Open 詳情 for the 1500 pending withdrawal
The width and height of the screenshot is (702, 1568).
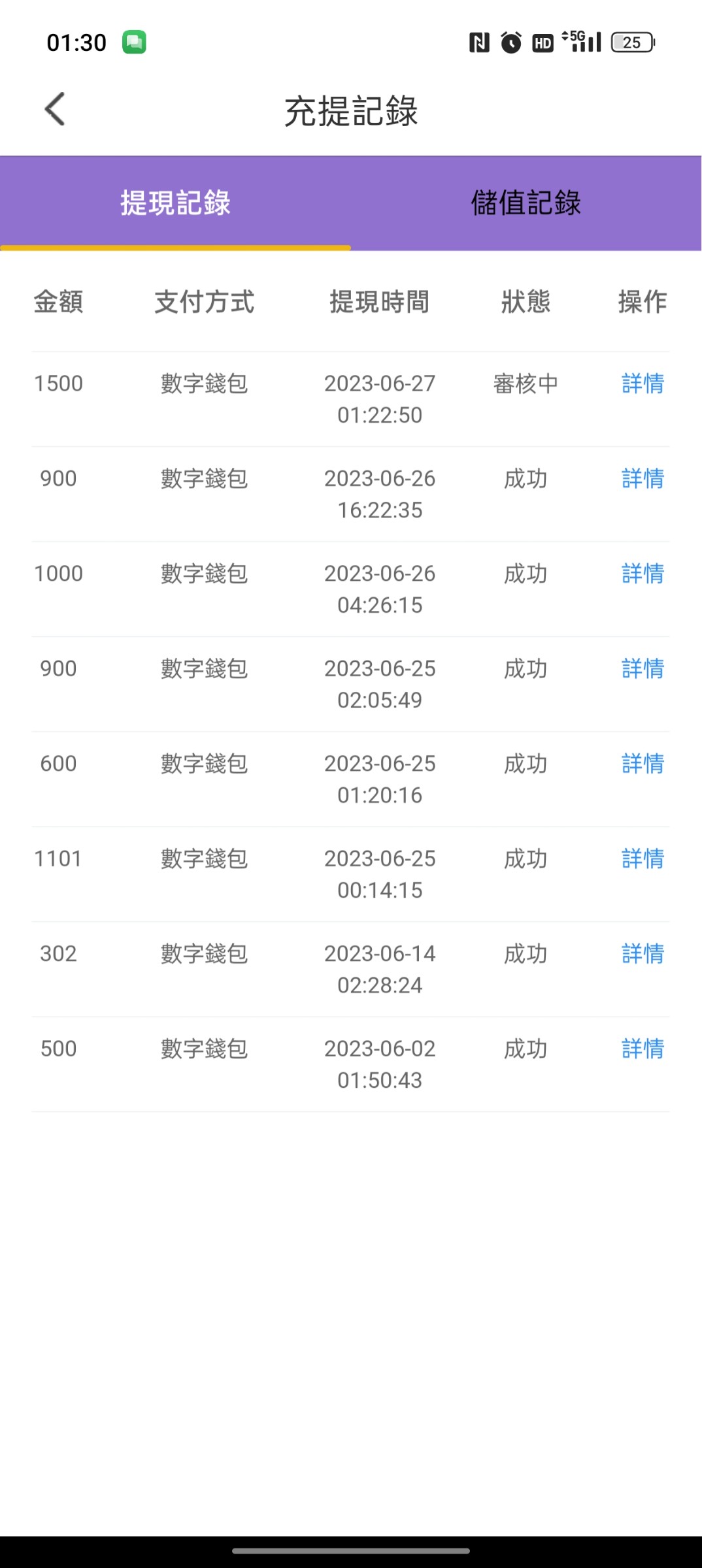[x=642, y=384]
